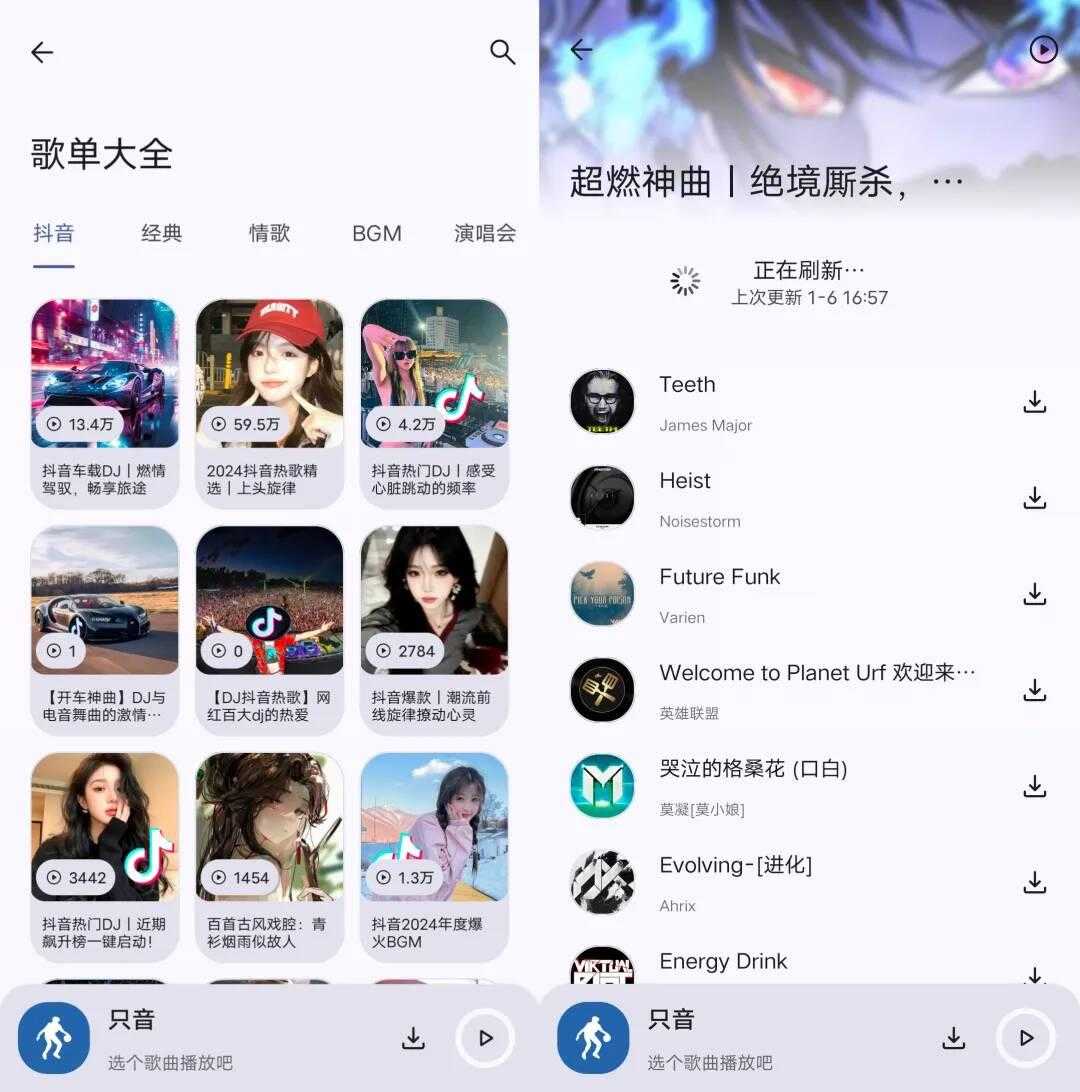Open the 百首古风戏腔 playlist
This screenshot has height=1092, width=1080.
pyautogui.click(x=269, y=853)
